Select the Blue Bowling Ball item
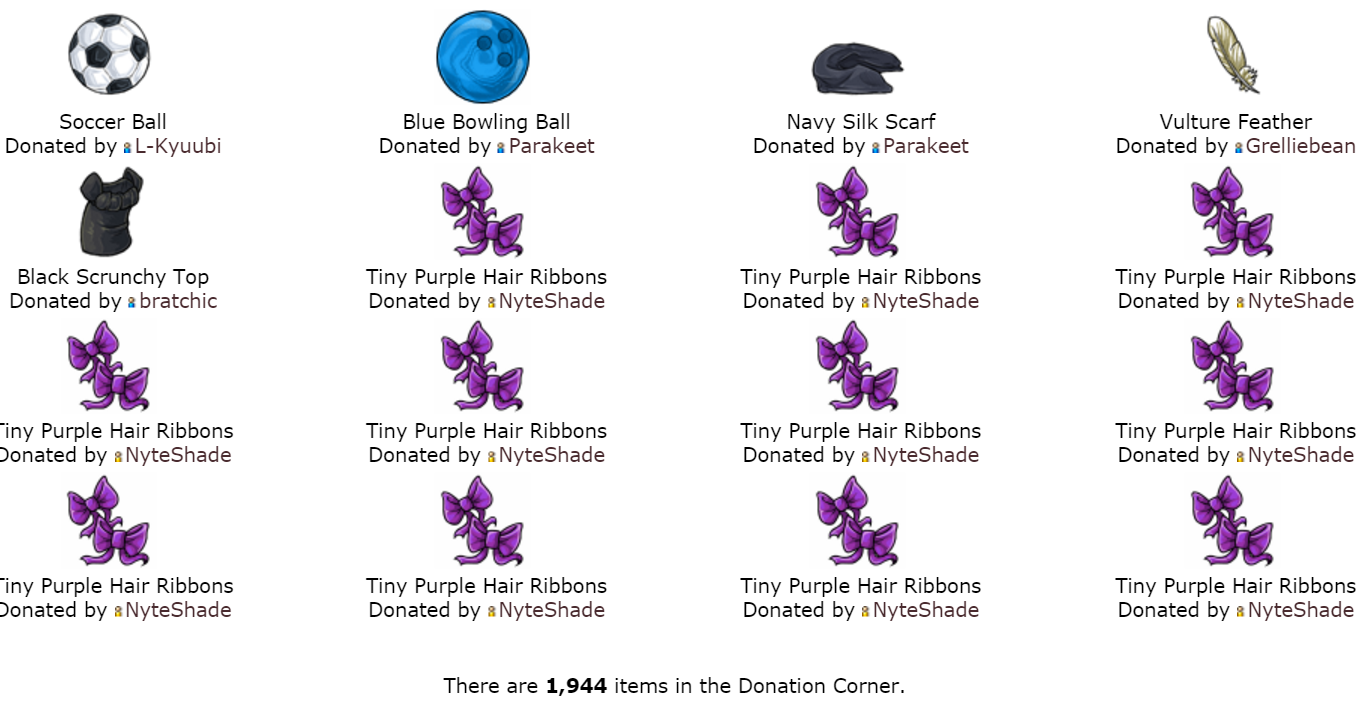Screen dimensions: 1372x707 (483, 57)
